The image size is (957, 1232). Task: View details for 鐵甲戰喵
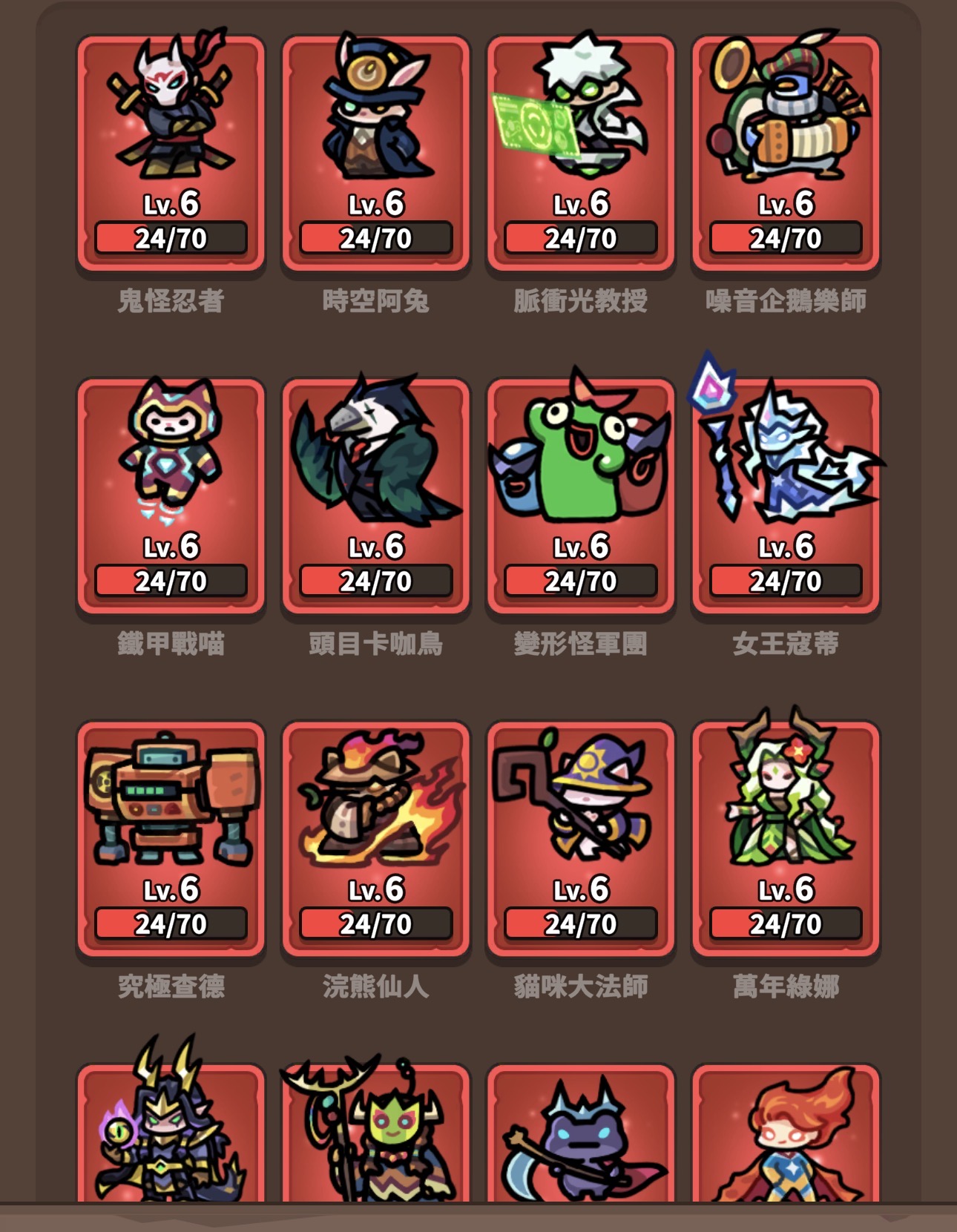(171, 495)
